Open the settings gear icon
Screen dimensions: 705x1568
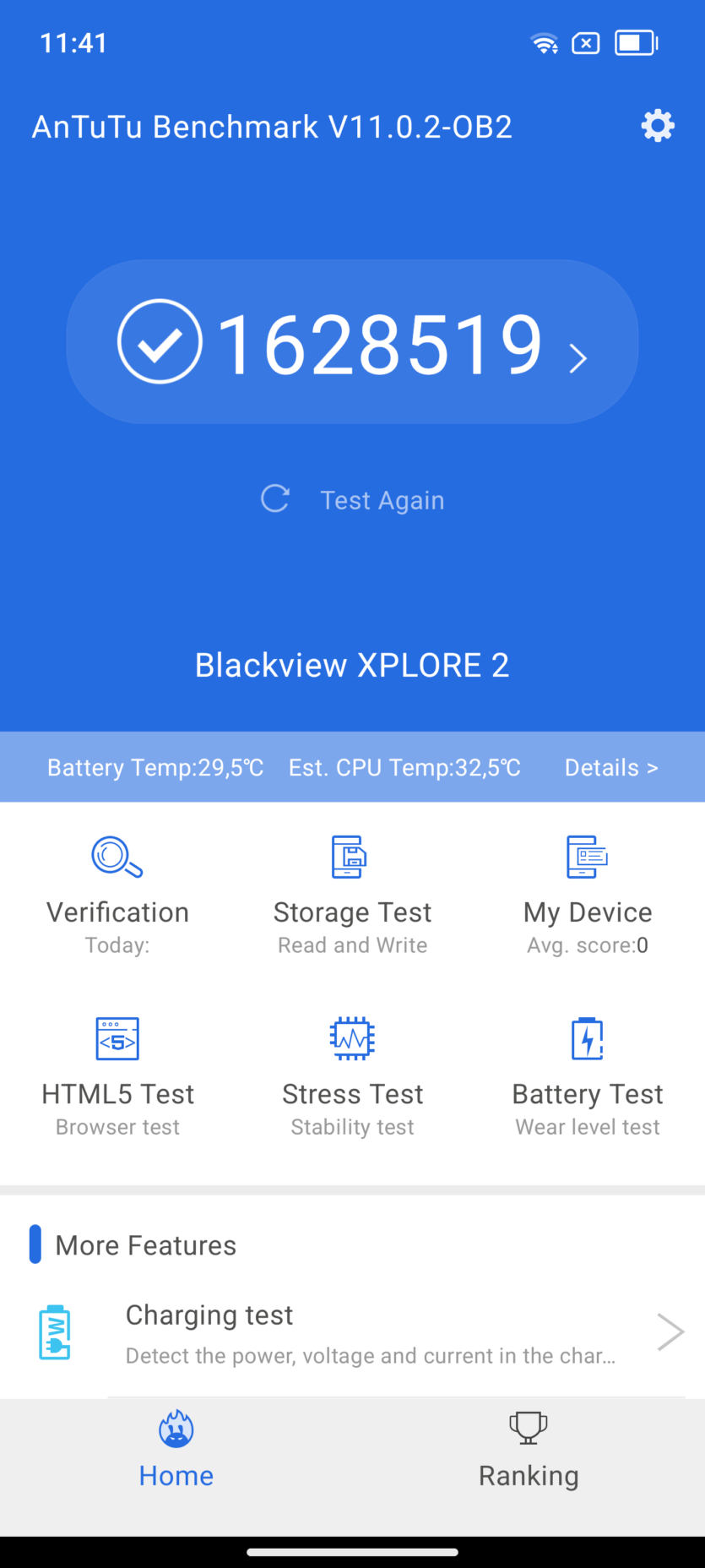coord(657,126)
